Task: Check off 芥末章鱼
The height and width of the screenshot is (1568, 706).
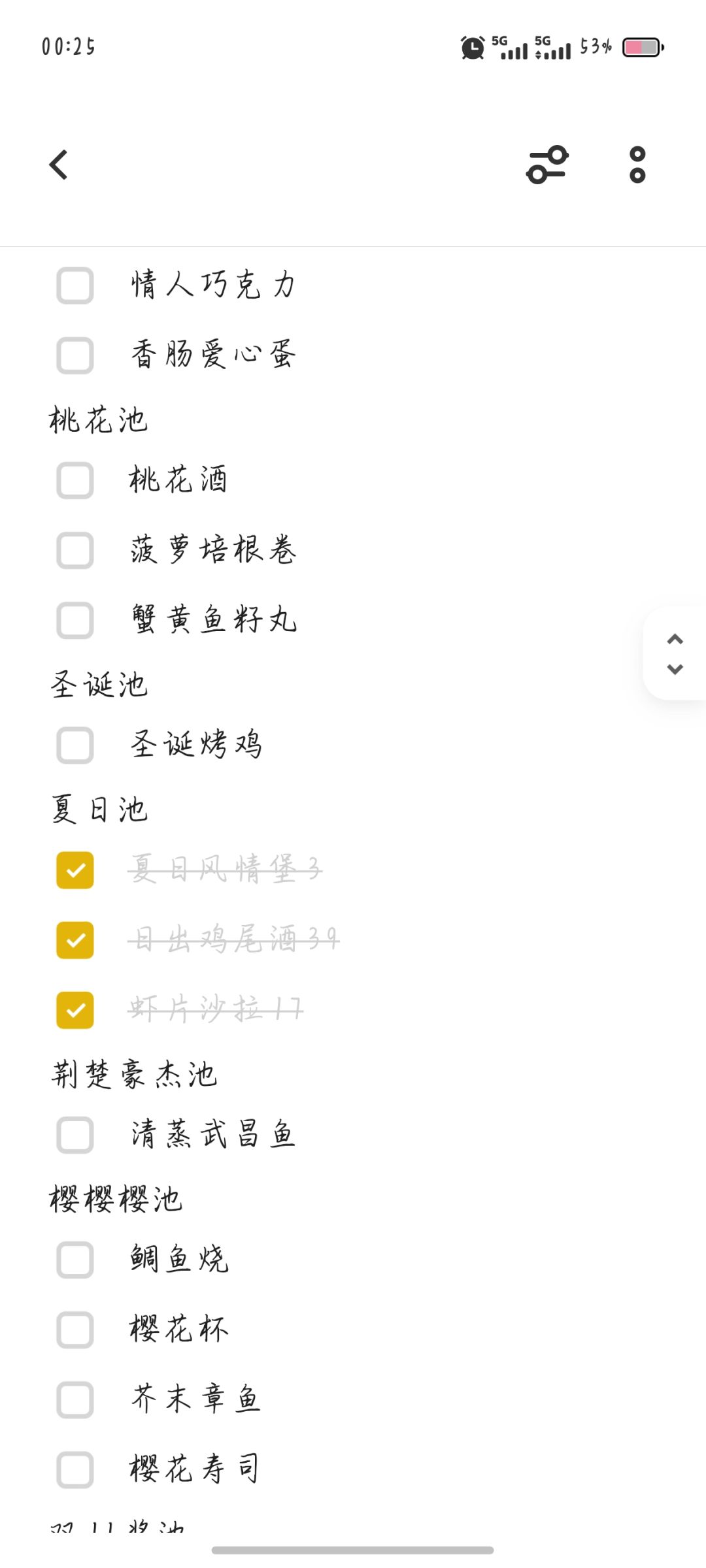Action: [x=75, y=1399]
